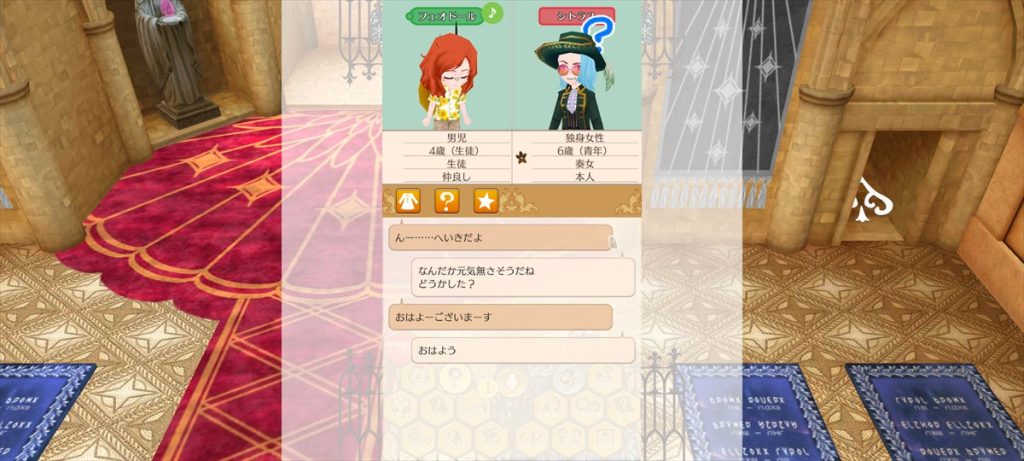Open the question mark help icon

click(x=446, y=200)
